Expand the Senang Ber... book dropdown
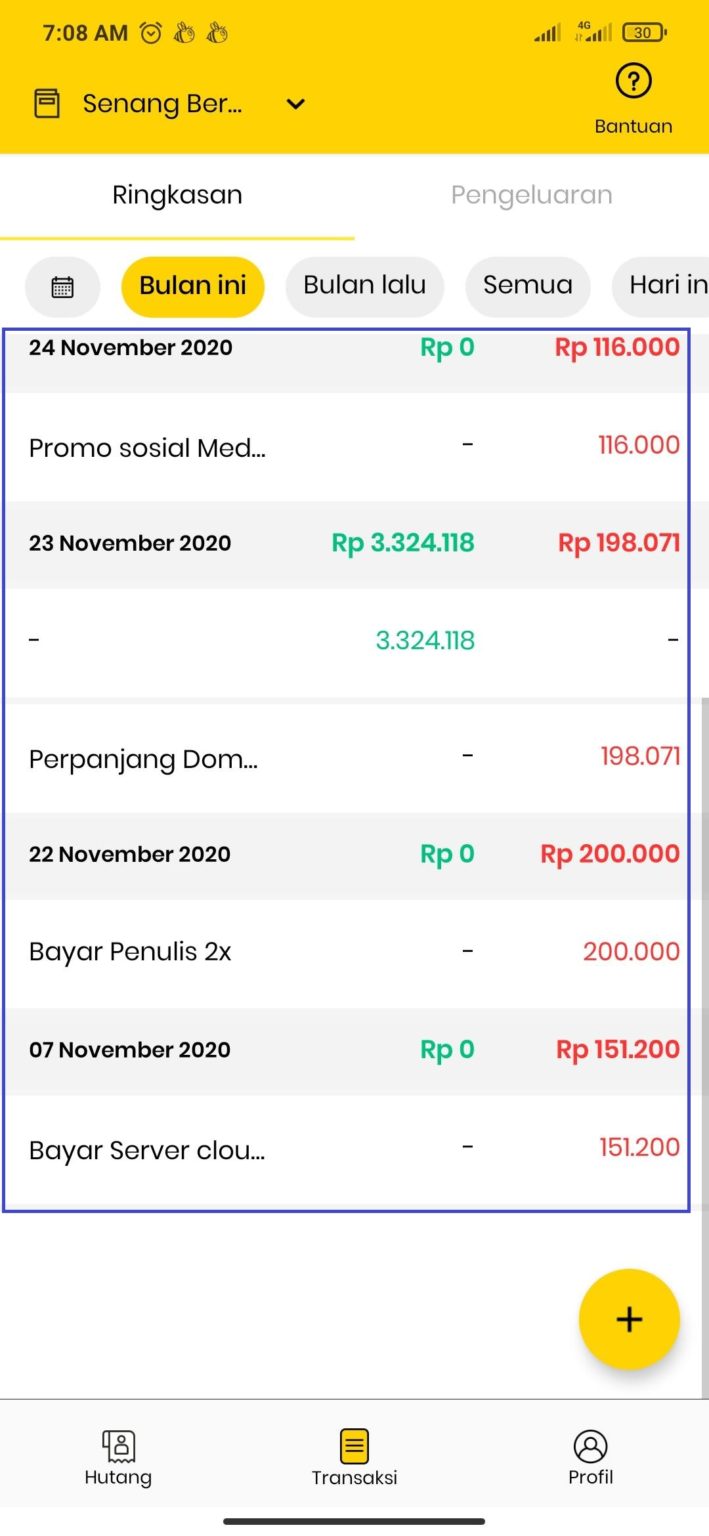The height and width of the screenshot is (1536, 709). click(x=170, y=104)
